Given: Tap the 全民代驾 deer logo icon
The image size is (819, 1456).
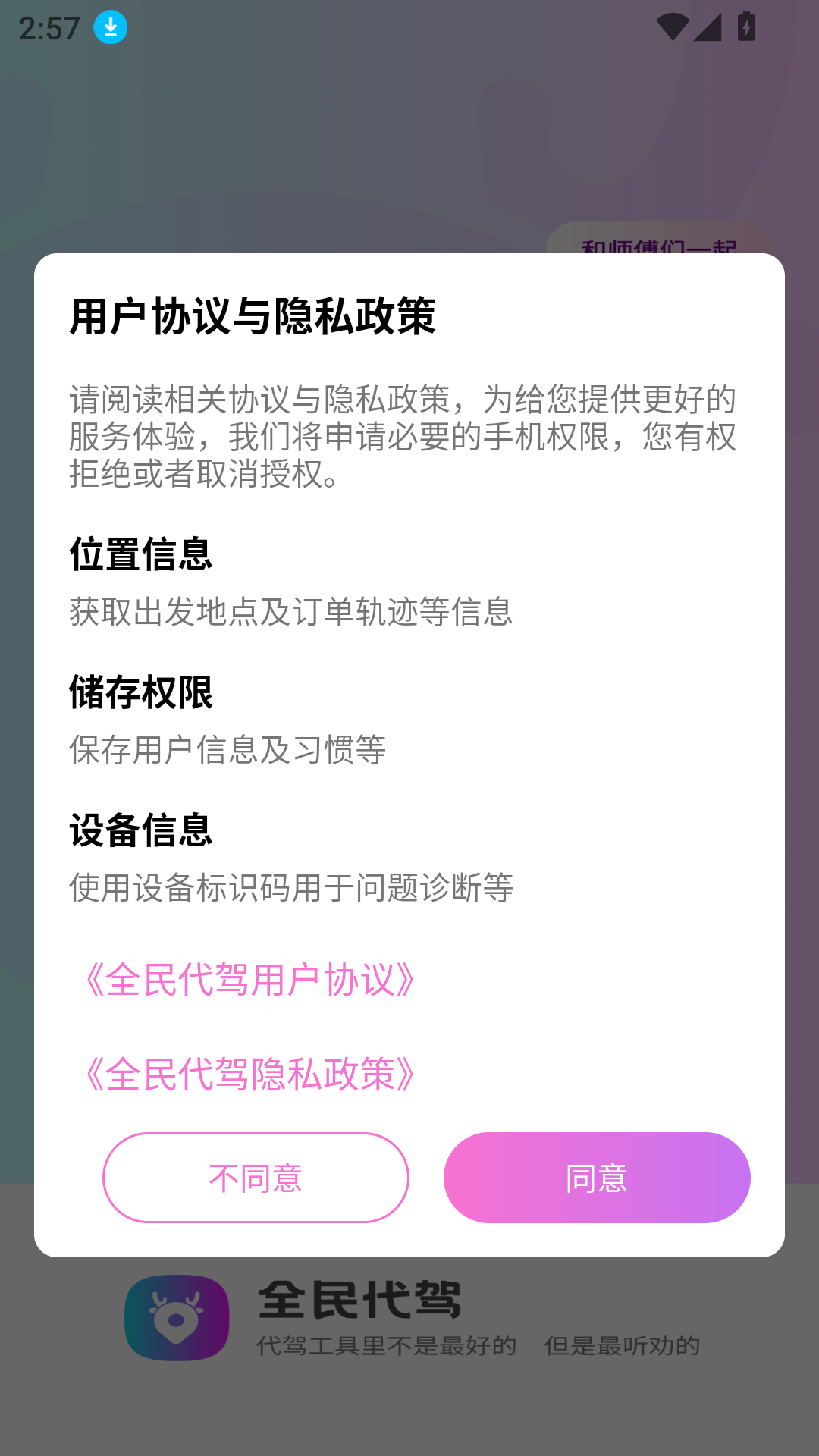Looking at the screenshot, I should point(176,1316).
